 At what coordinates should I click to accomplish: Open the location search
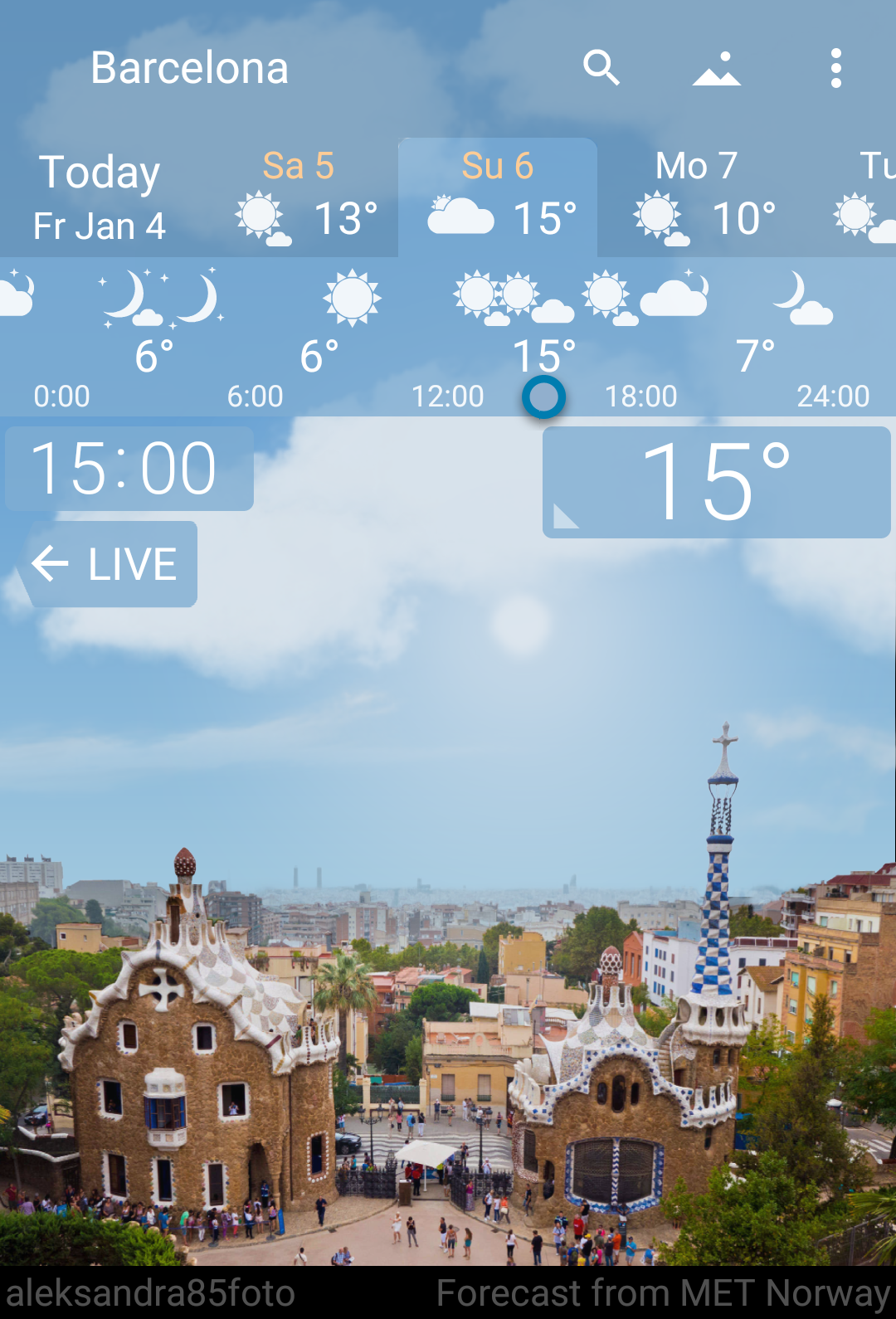pyautogui.click(x=601, y=67)
